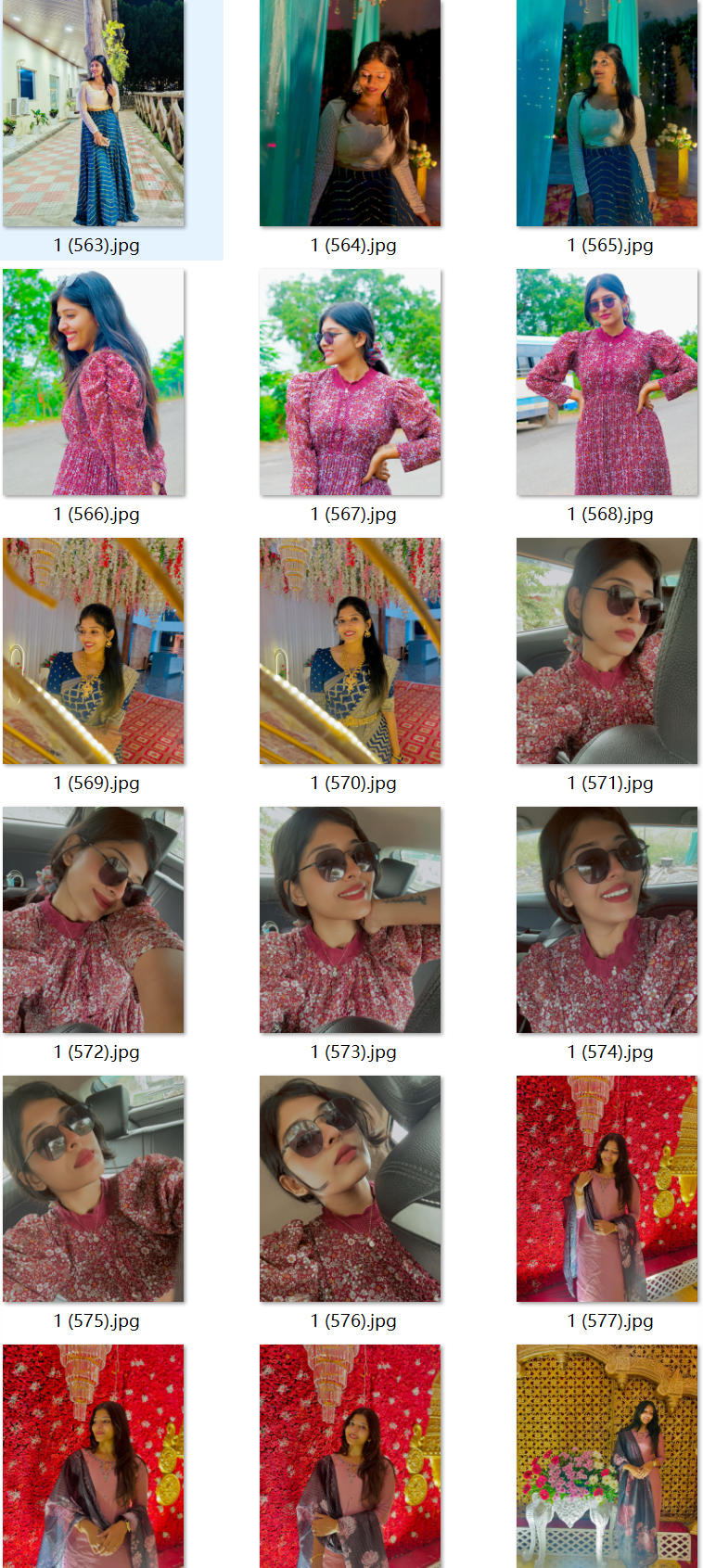
Task: Open the image 1 (577).jpg
Action: [607, 1189]
